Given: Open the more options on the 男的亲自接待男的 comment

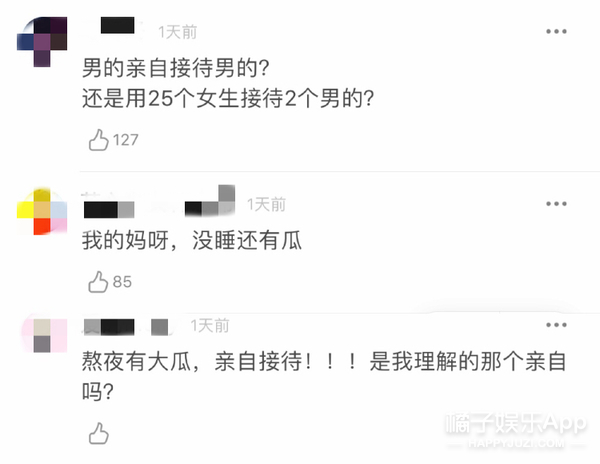Looking at the screenshot, I should point(556,31).
